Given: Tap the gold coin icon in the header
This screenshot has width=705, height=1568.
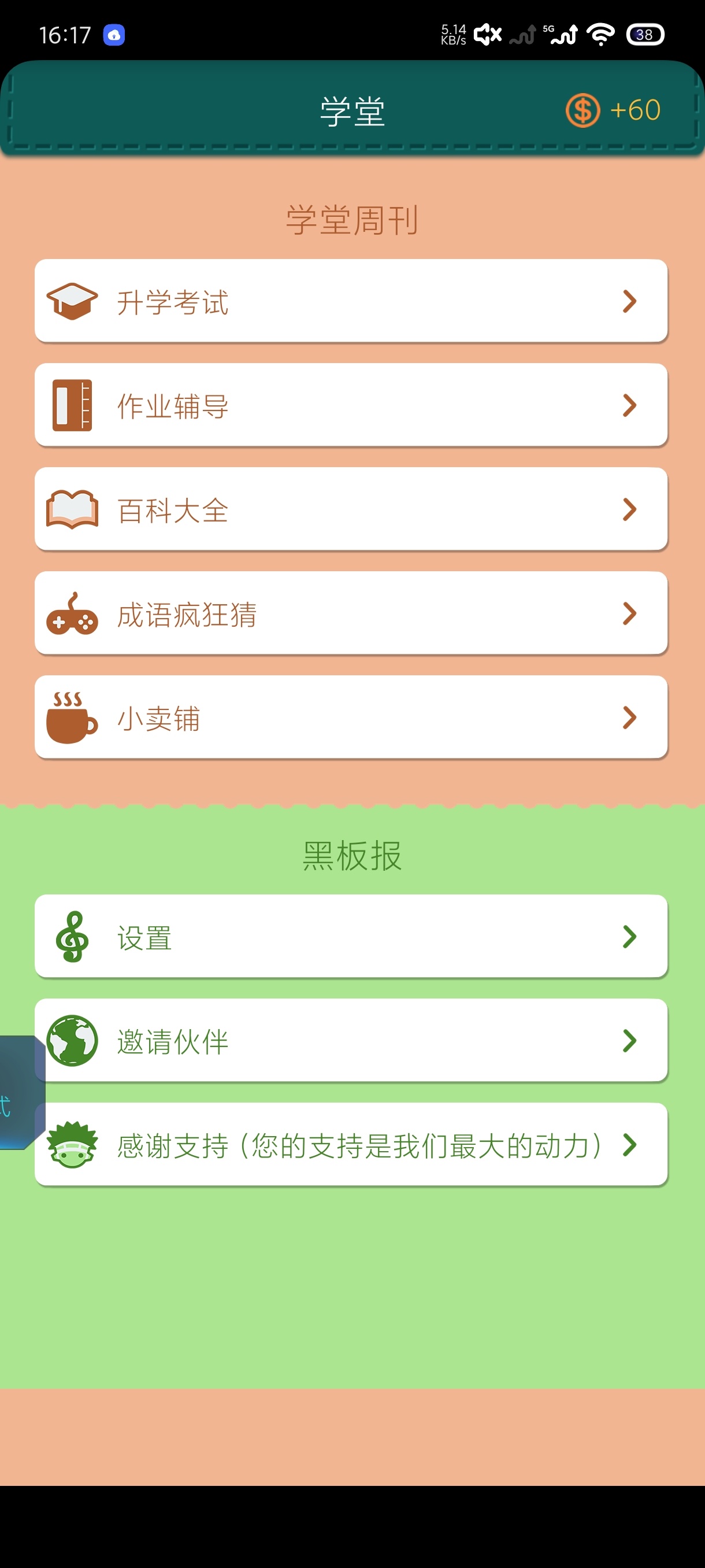Looking at the screenshot, I should [582, 110].
